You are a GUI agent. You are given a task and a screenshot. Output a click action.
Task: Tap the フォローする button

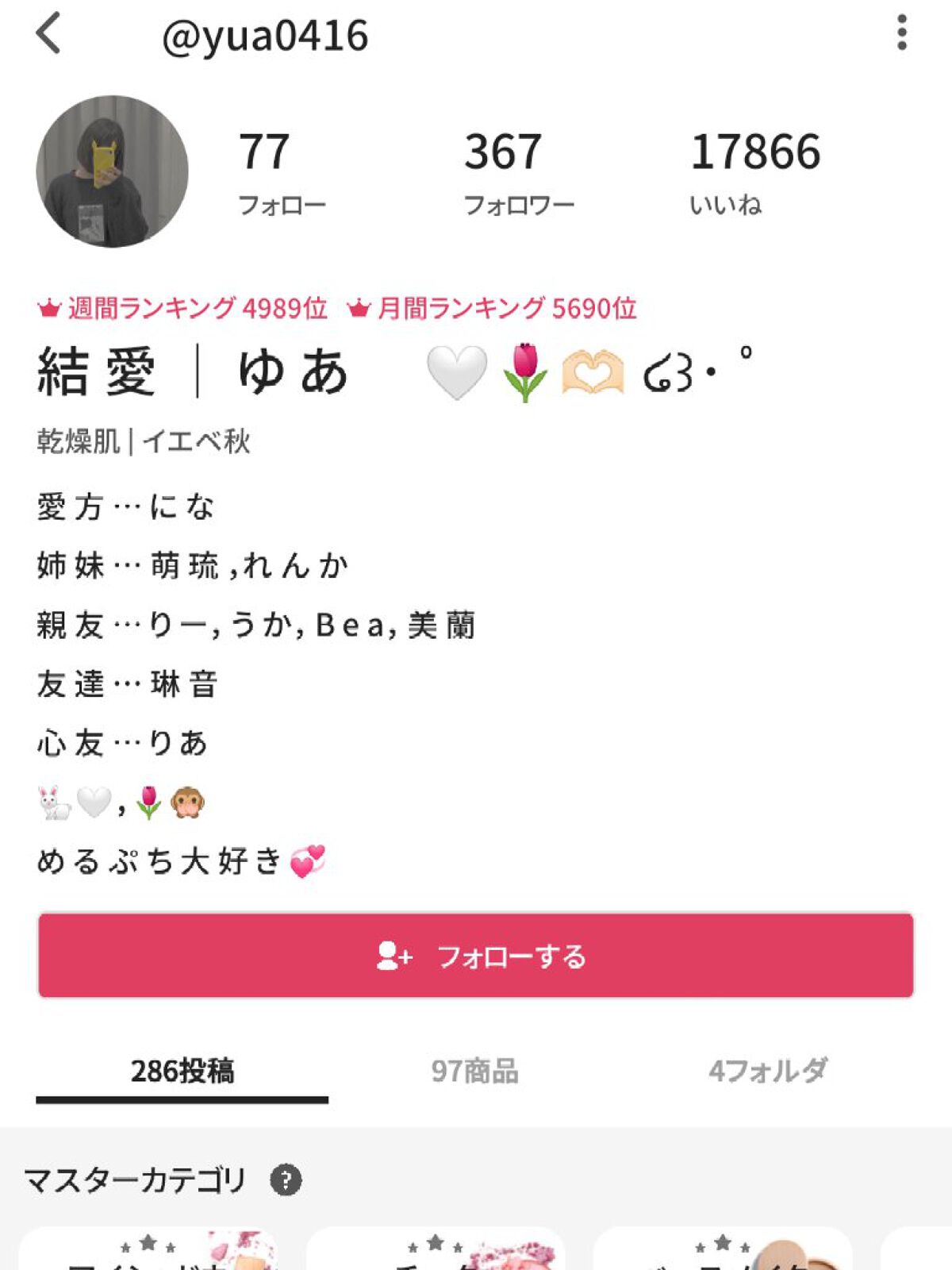[476, 956]
